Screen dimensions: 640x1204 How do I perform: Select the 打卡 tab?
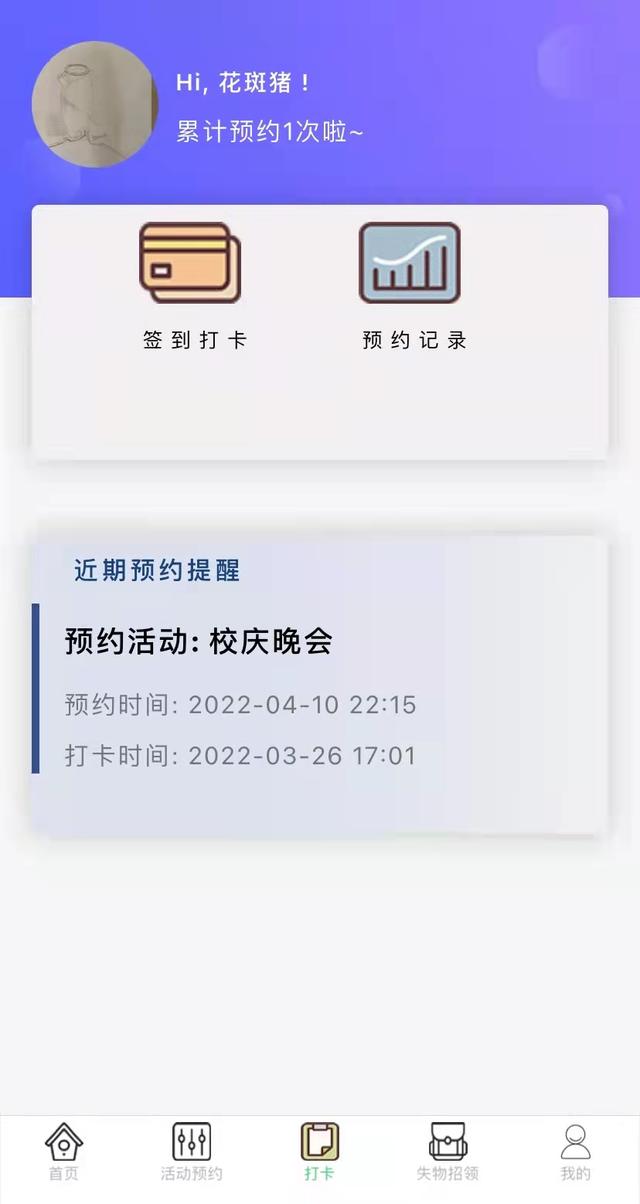click(x=320, y=1152)
